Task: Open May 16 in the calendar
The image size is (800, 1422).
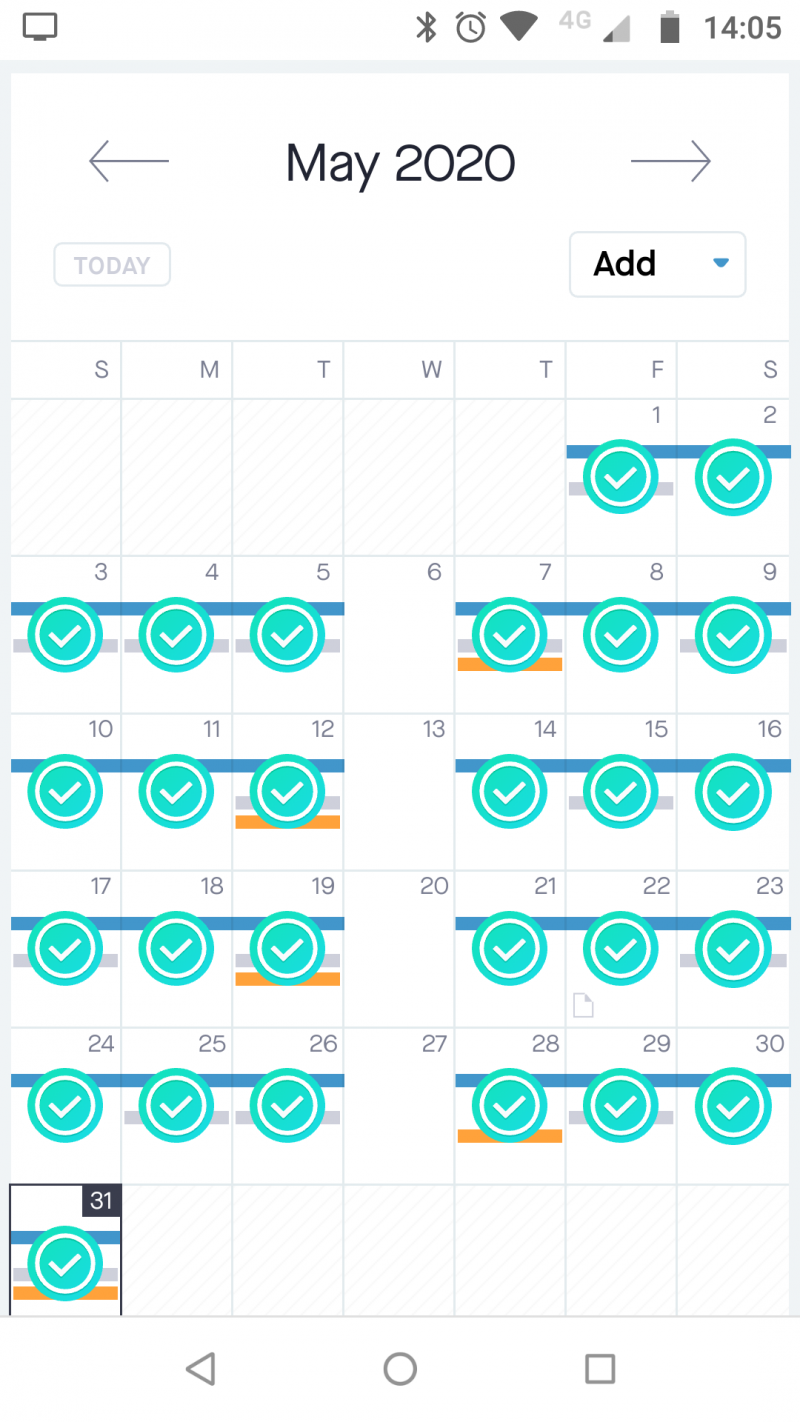Action: click(733, 791)
